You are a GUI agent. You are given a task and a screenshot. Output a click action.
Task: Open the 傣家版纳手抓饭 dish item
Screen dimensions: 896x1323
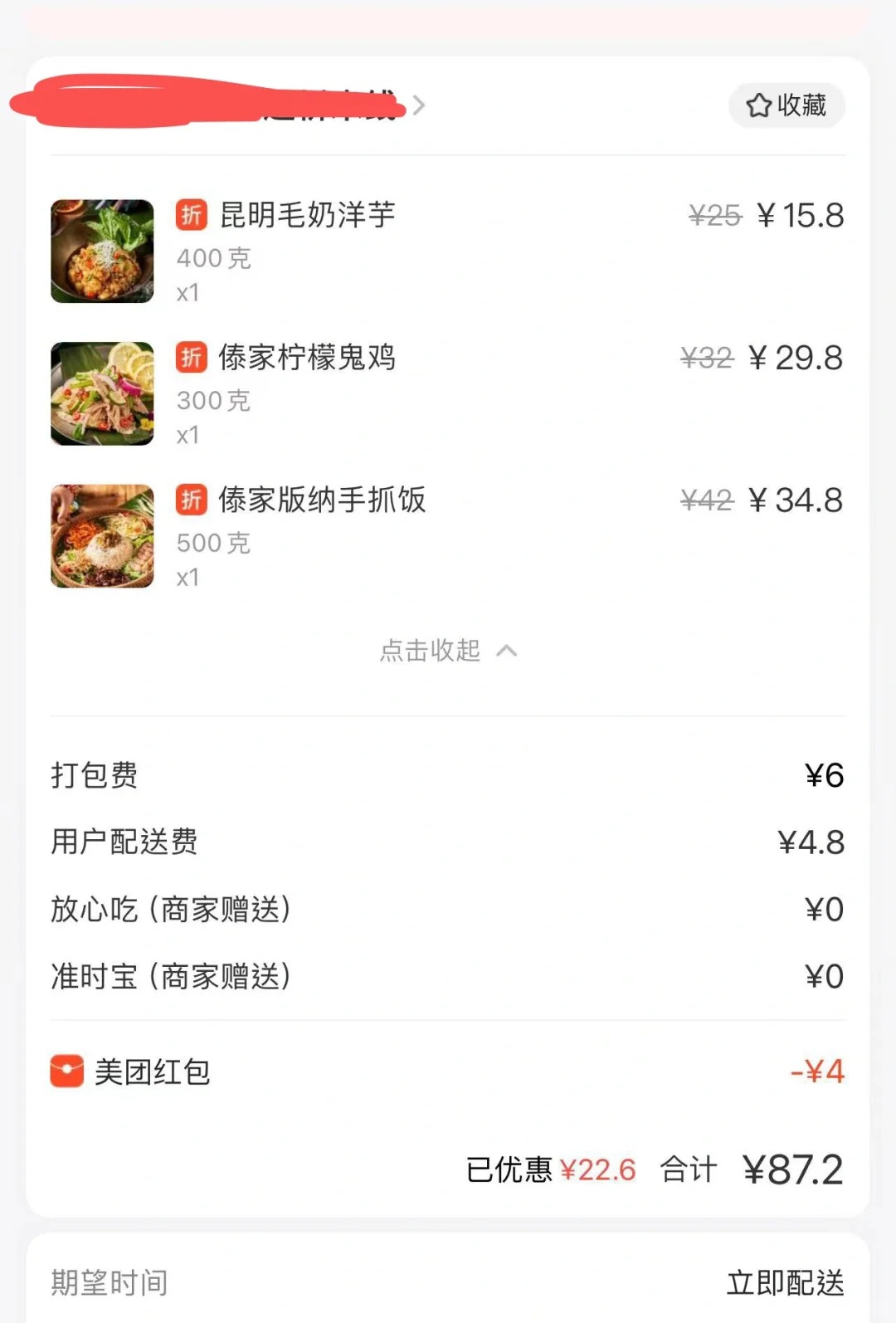[322, 500]
